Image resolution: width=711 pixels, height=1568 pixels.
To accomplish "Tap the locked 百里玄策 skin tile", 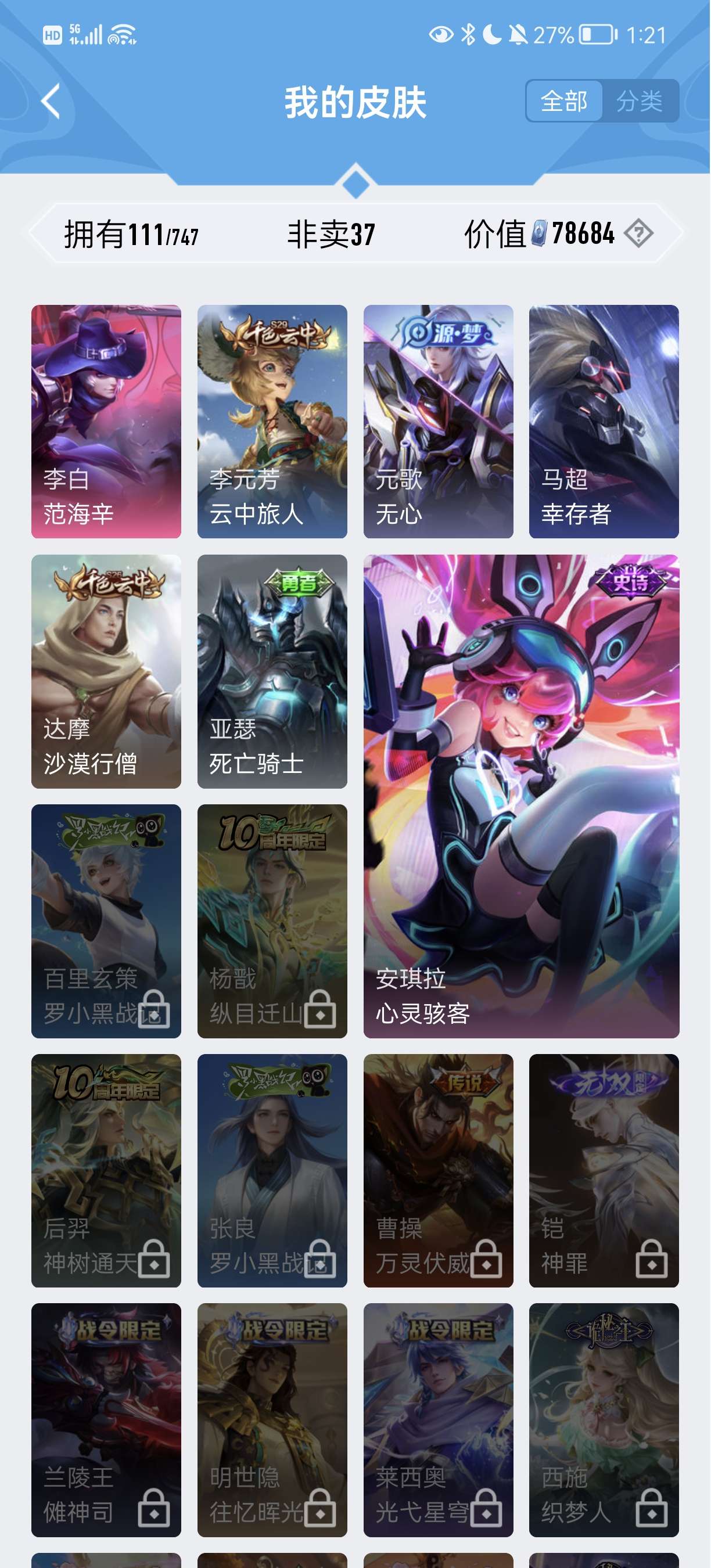I will [106, 921].
